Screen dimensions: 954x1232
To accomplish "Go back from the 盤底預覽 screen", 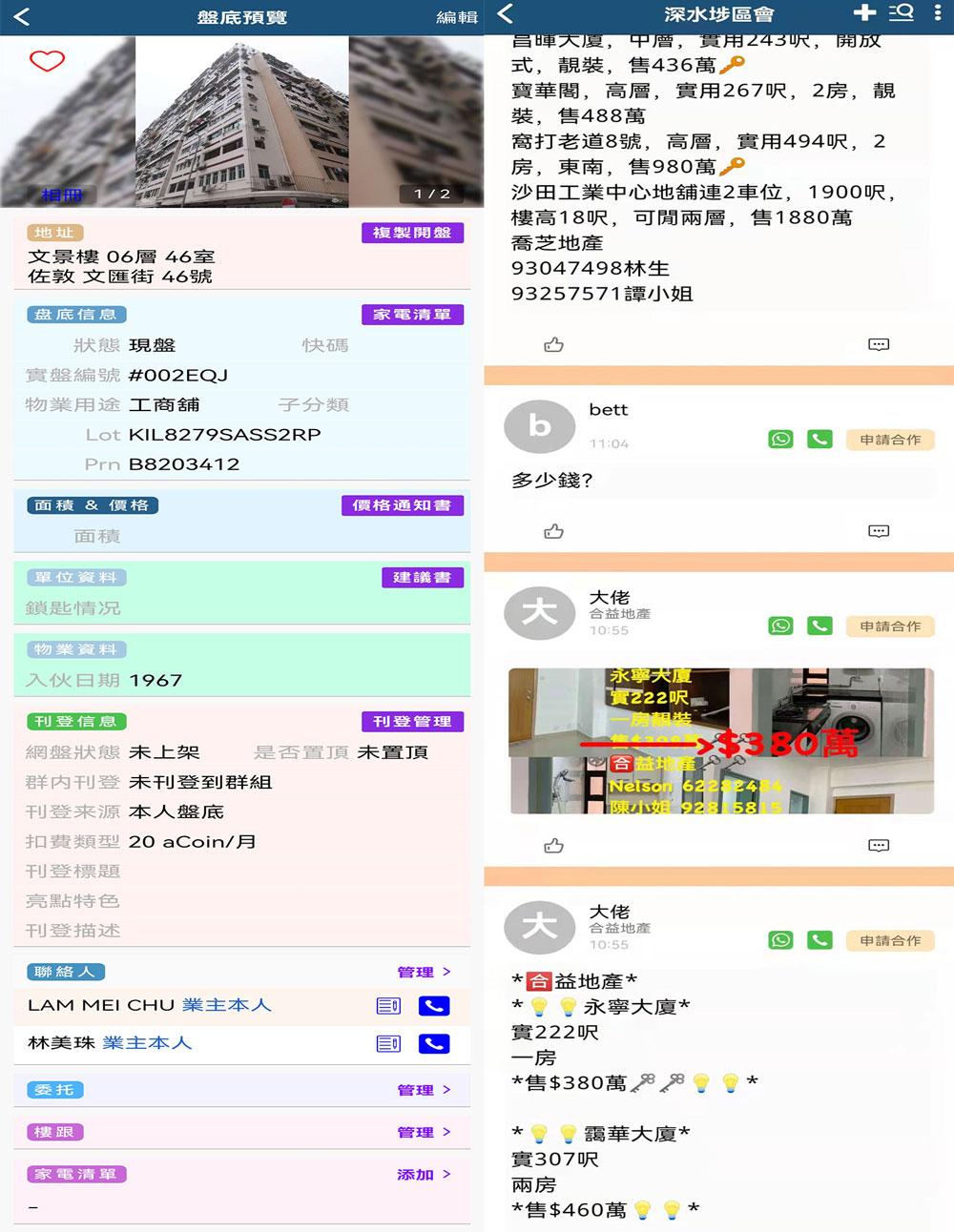I will click(x=22, y=17).
